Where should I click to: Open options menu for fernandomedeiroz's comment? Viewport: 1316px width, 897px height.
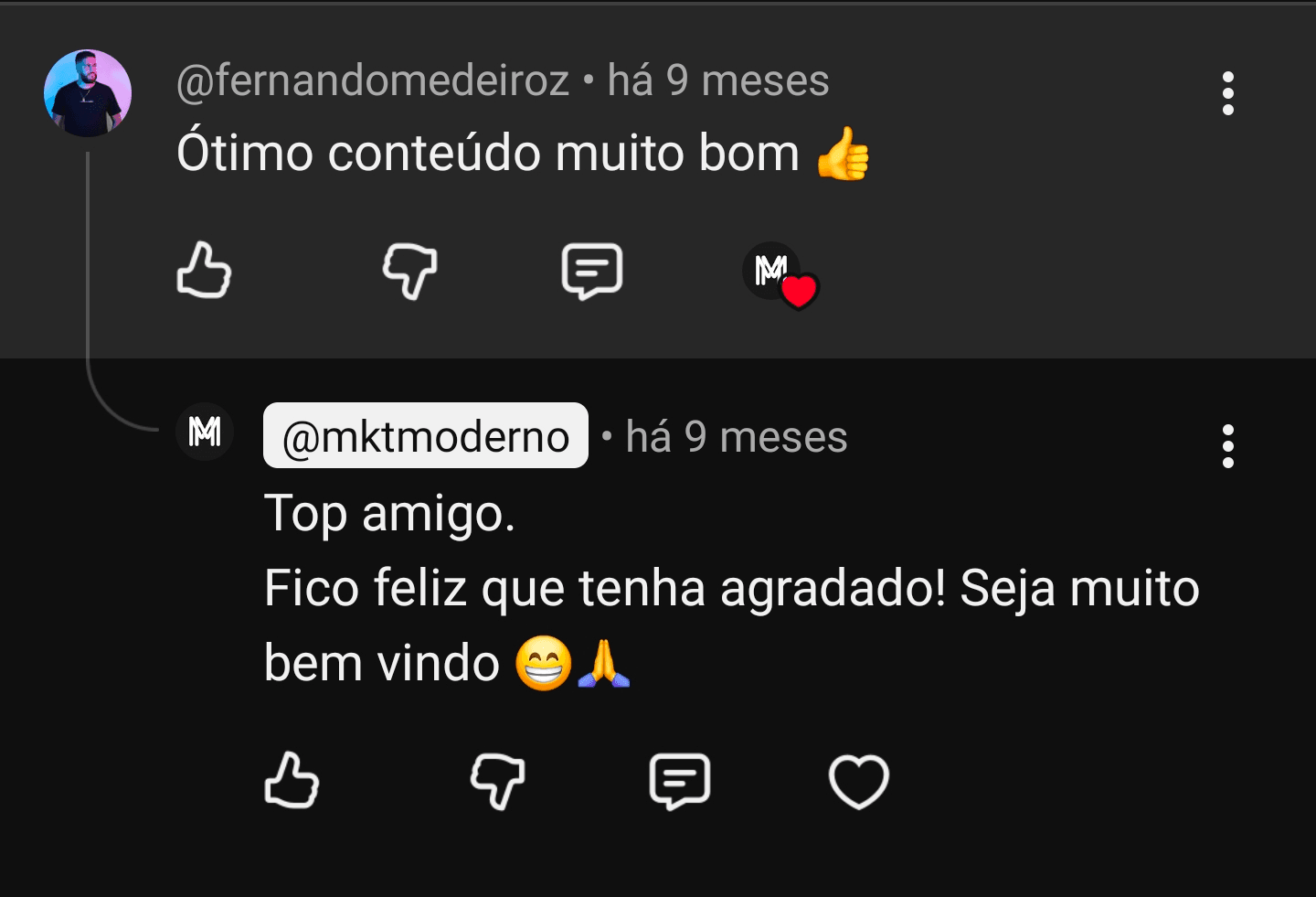coord(1227,93)
